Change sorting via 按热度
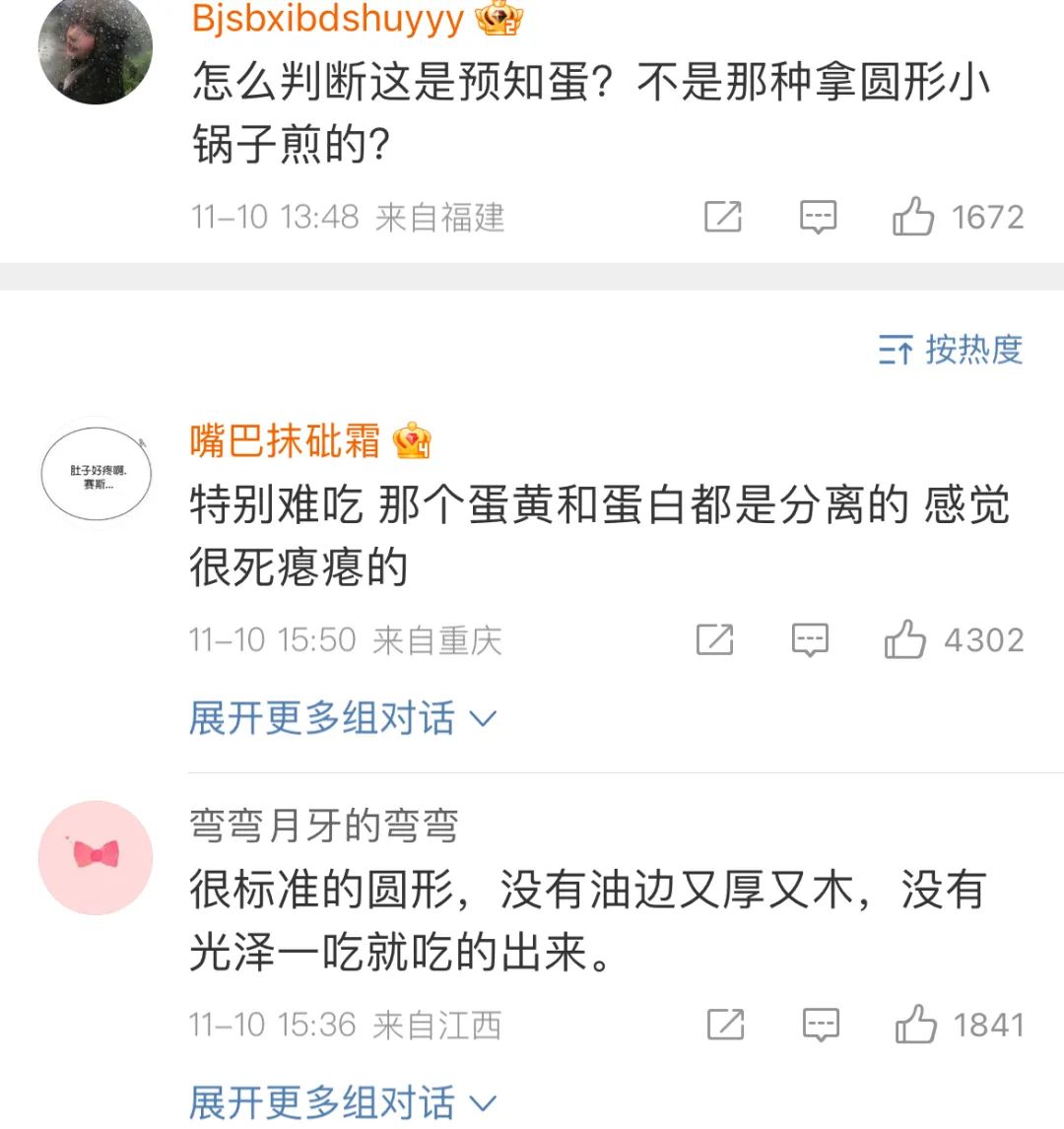Image resolution: width=1064 pixels, height=1129 pixels. [951, 350]
